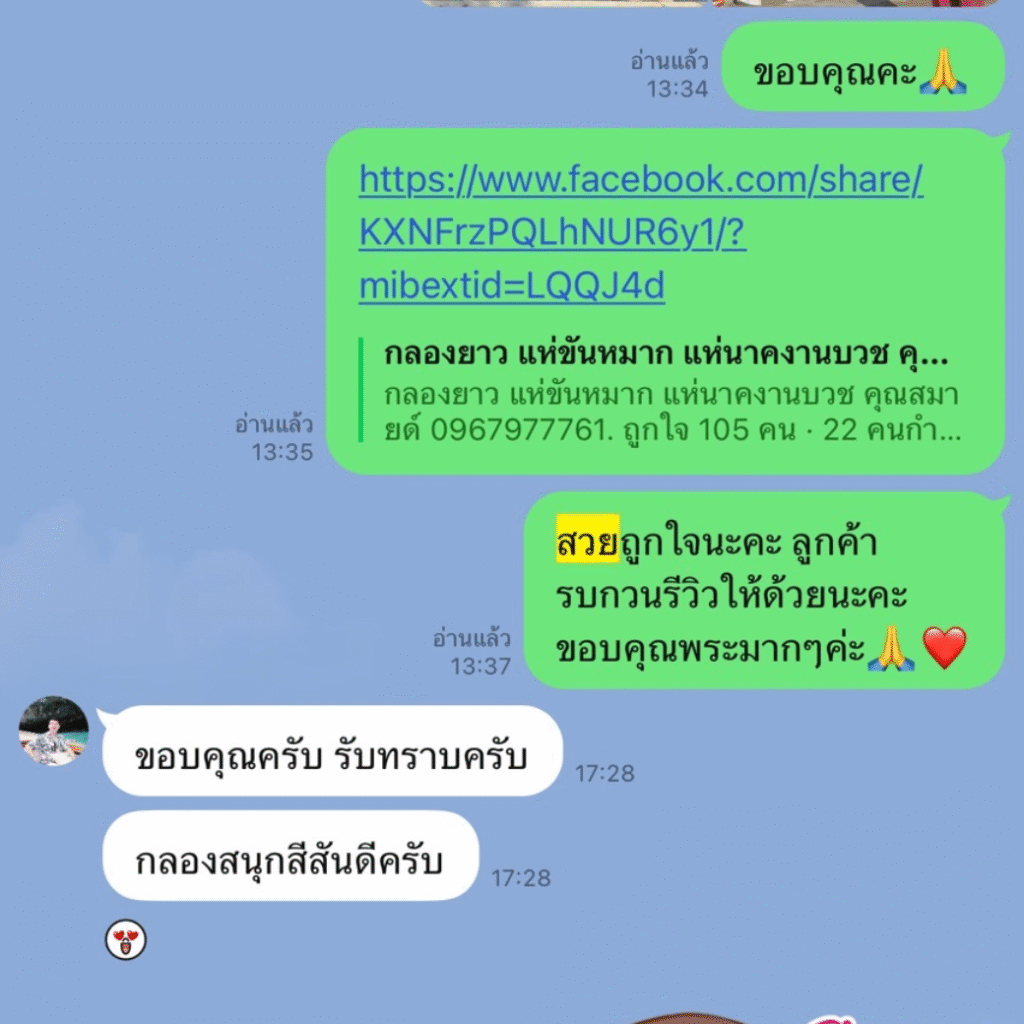Open the facebook.com share link
This screenshot has width=1024, height=1024.
640,234
